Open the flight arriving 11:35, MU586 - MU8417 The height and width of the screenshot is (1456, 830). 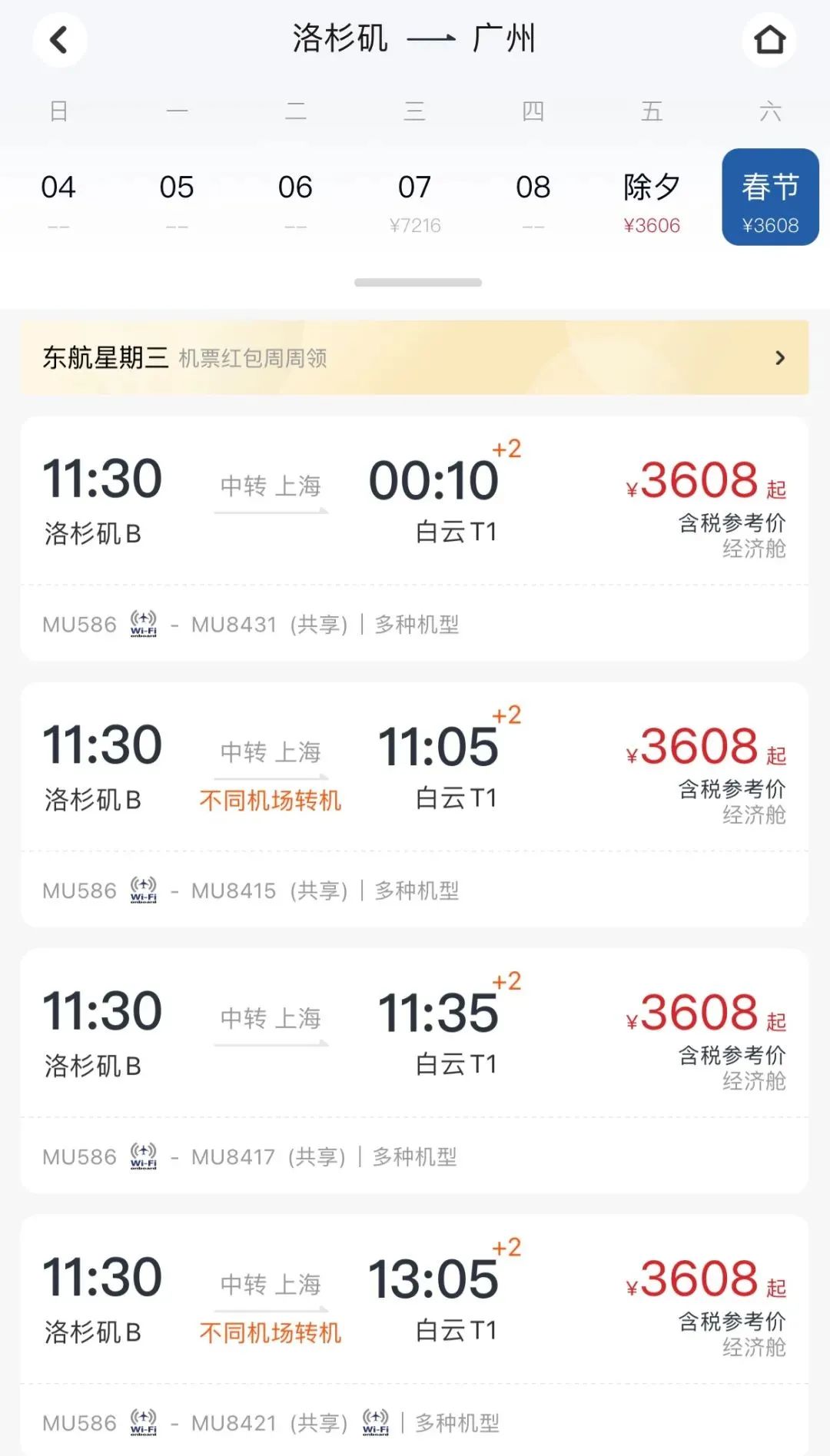click(x=415, y=1071)
